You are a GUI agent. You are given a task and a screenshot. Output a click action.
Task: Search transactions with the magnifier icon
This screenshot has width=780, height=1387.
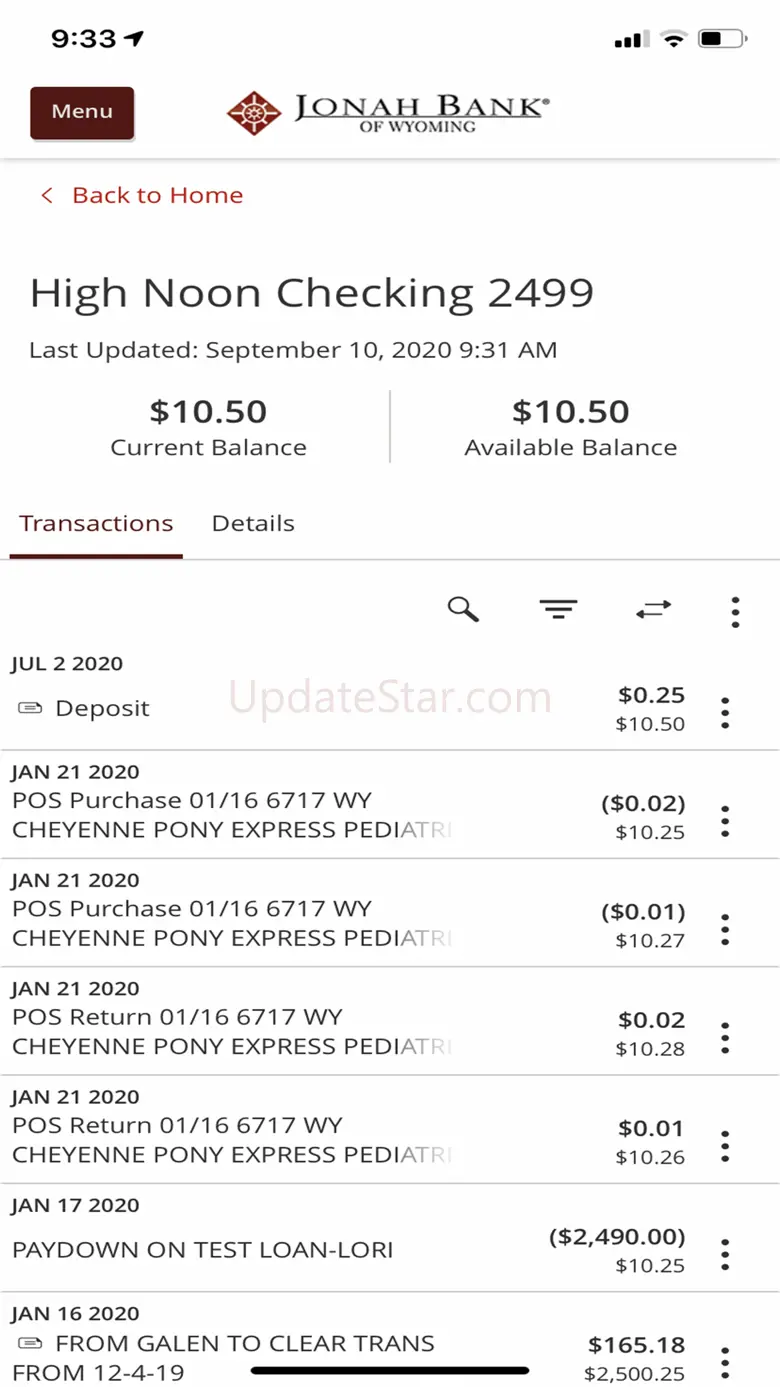pyautogui.click(x=463, y=609)
